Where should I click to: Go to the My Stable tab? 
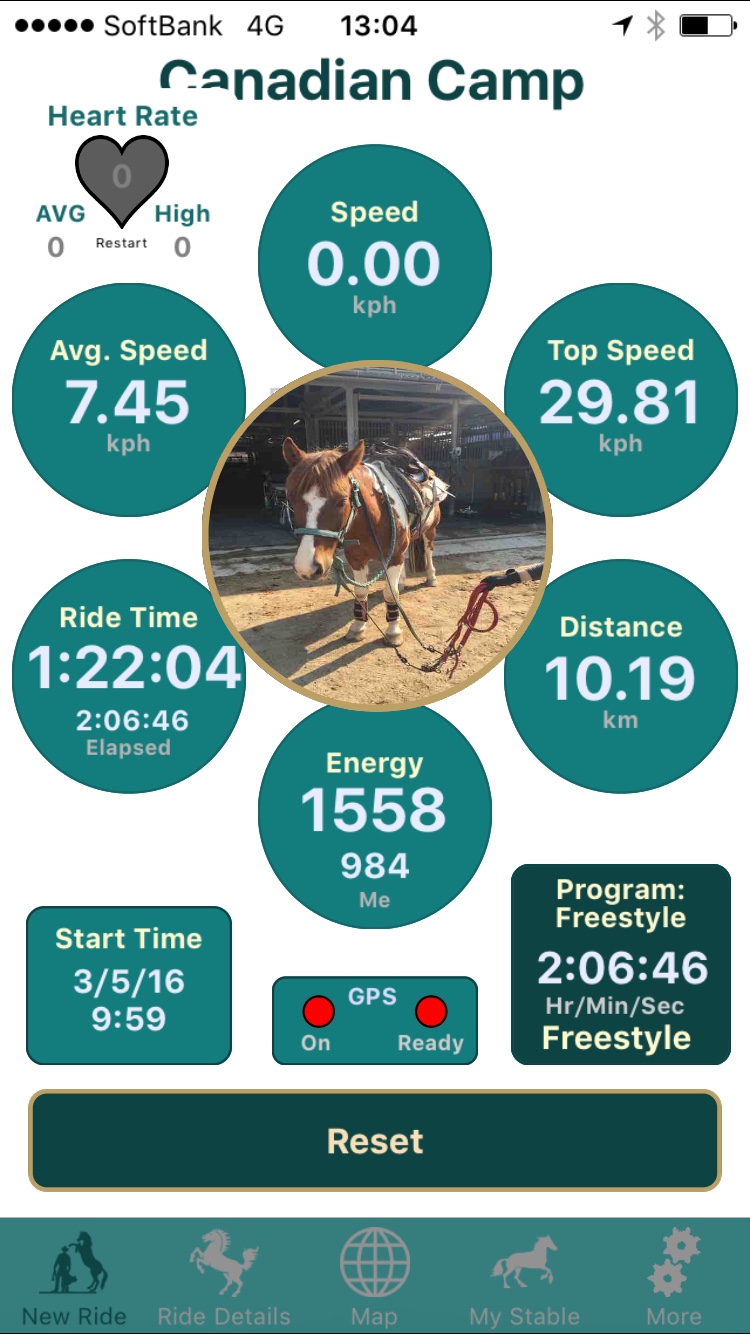(524, 1275)
